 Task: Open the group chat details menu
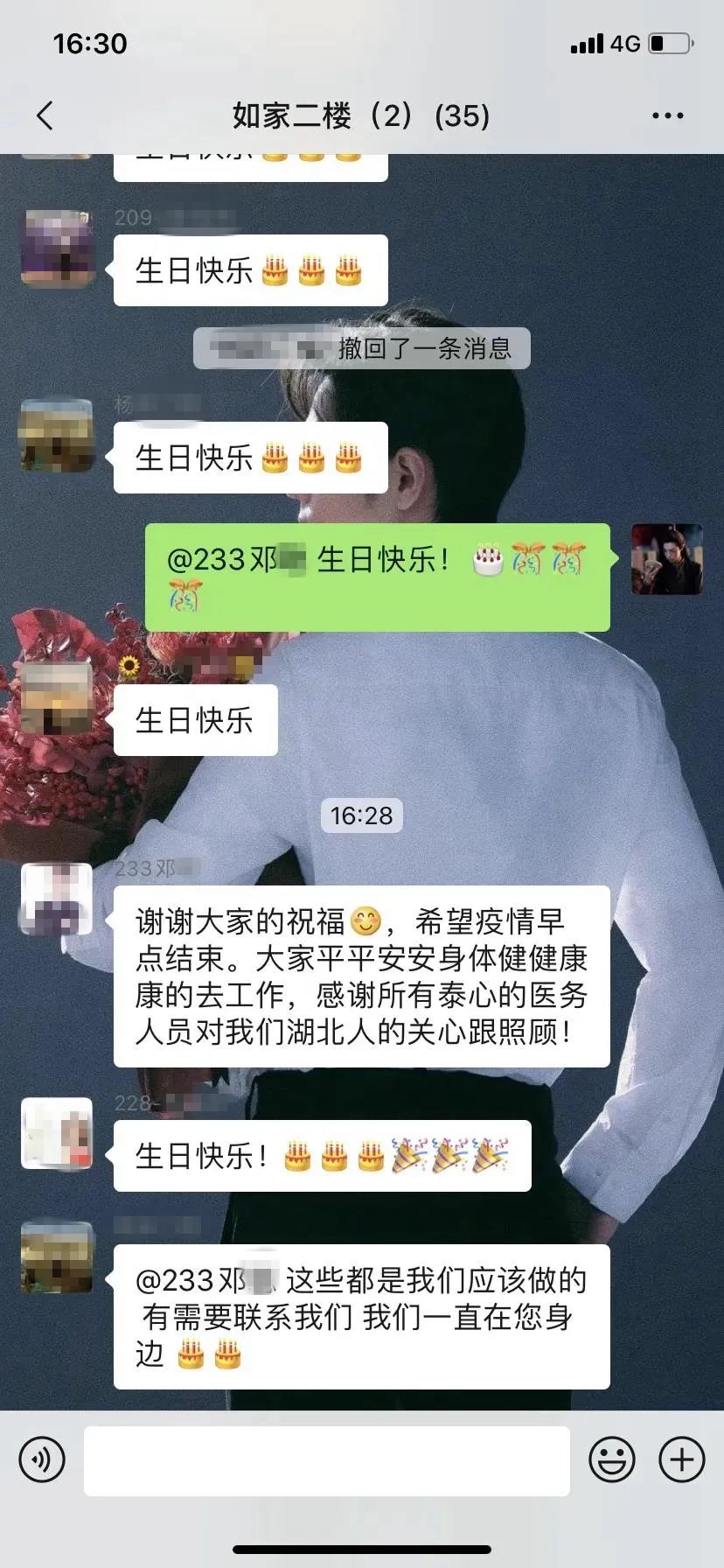tap(667, 115)
